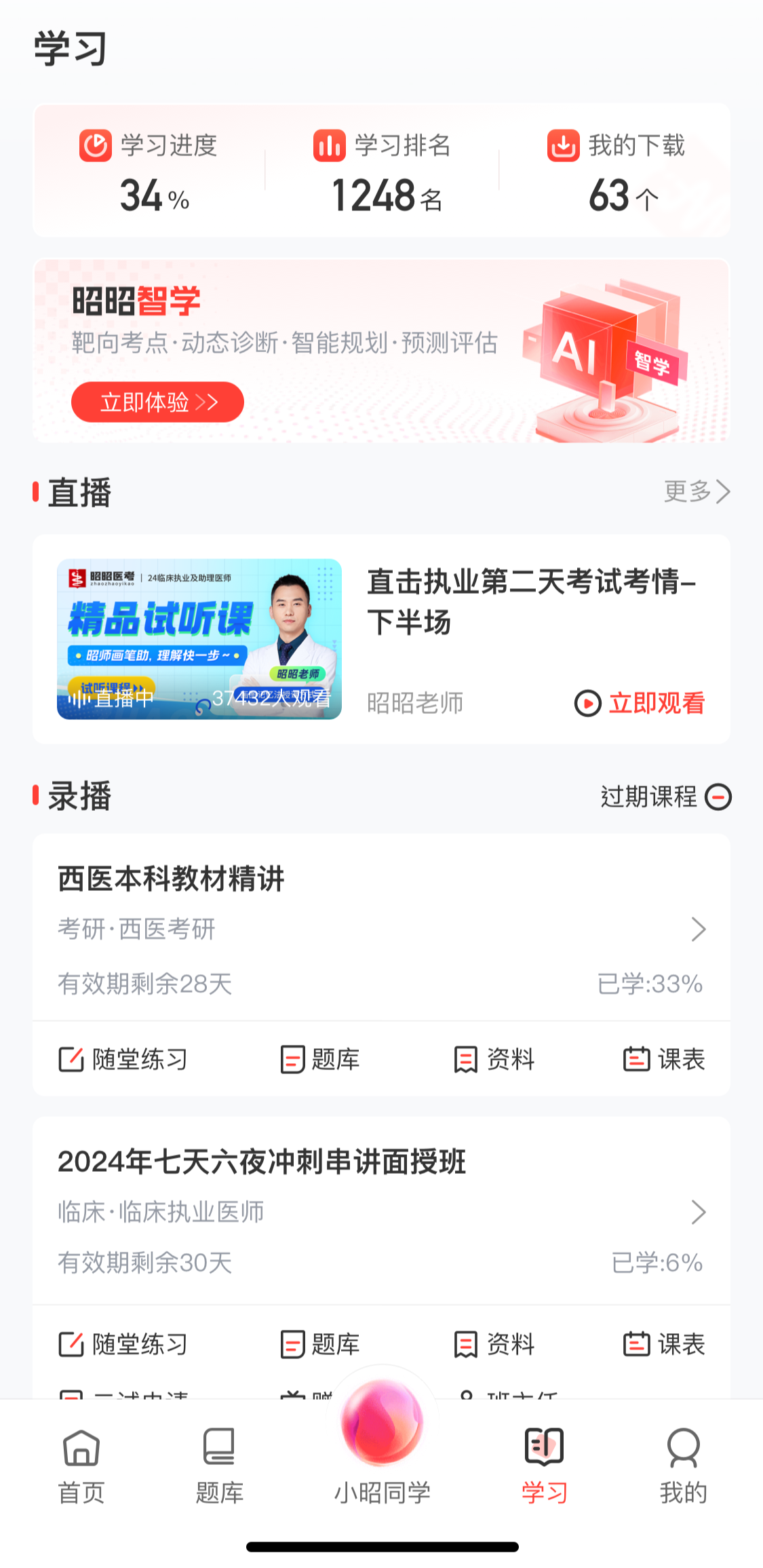
Task: Select 随堂练习 under 西医本科教材精讲
Action: pos(123,1059)
